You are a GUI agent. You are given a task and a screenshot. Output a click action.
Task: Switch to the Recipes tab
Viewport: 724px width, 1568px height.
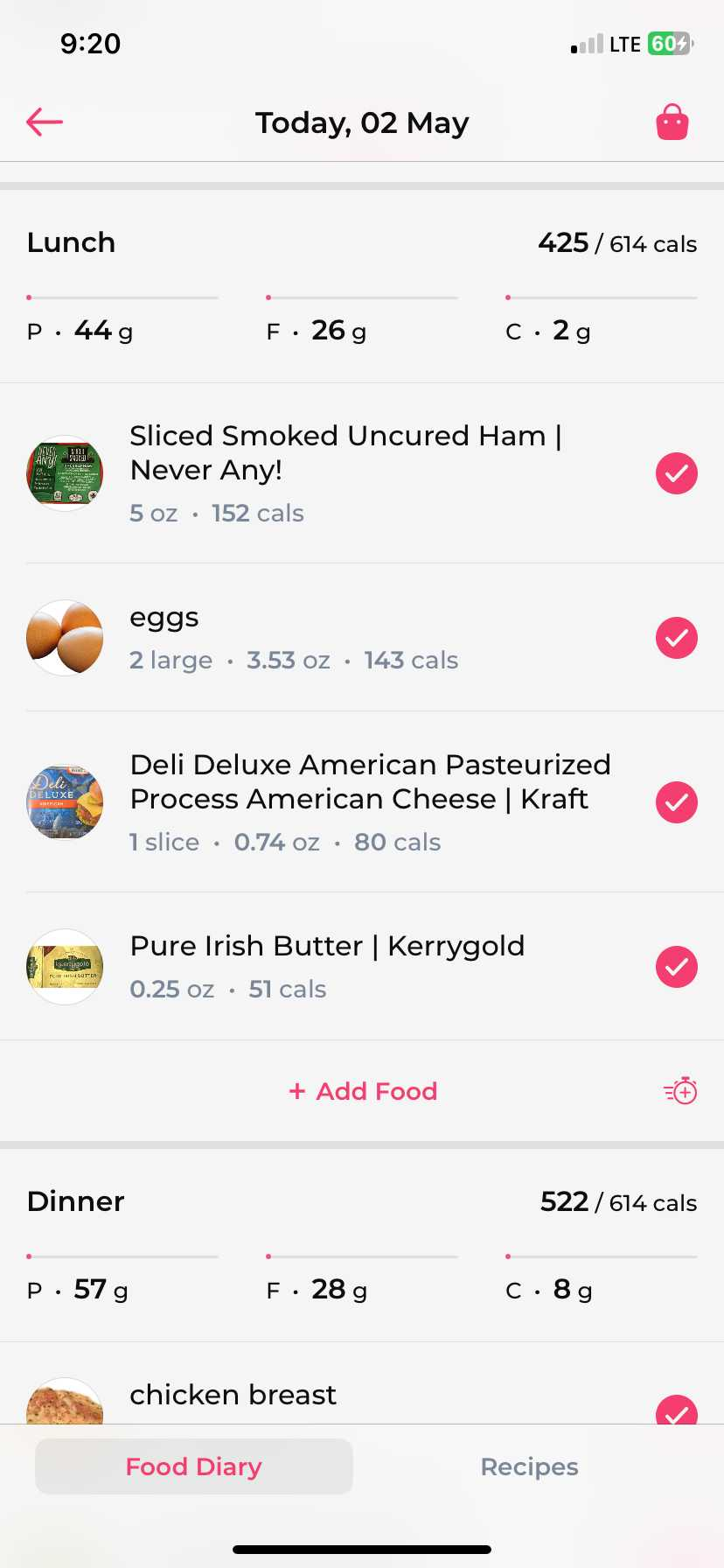click(530, 1466)
